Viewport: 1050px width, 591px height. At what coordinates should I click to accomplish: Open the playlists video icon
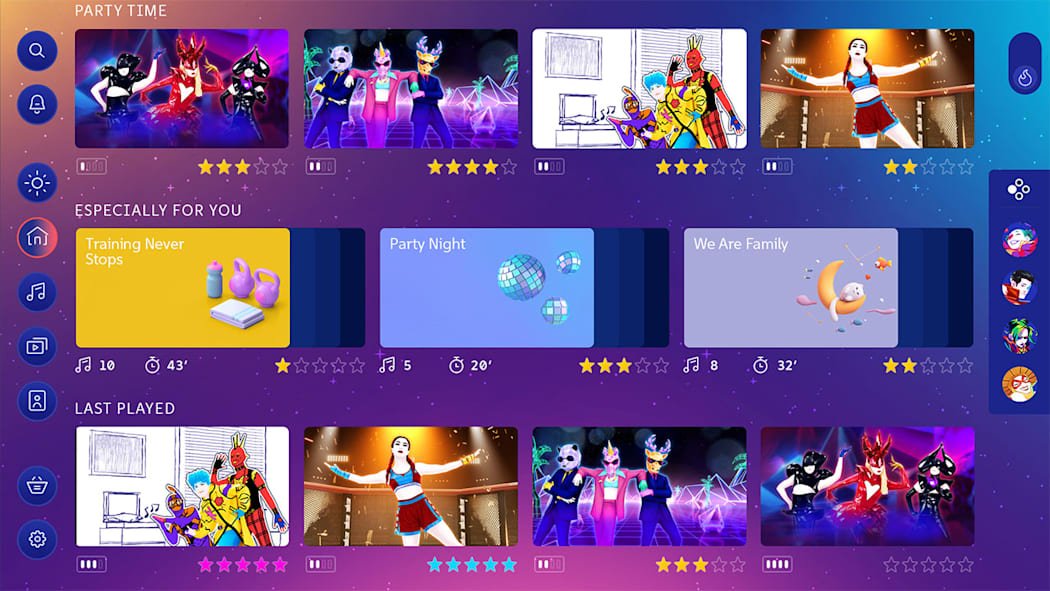point(37,347)
